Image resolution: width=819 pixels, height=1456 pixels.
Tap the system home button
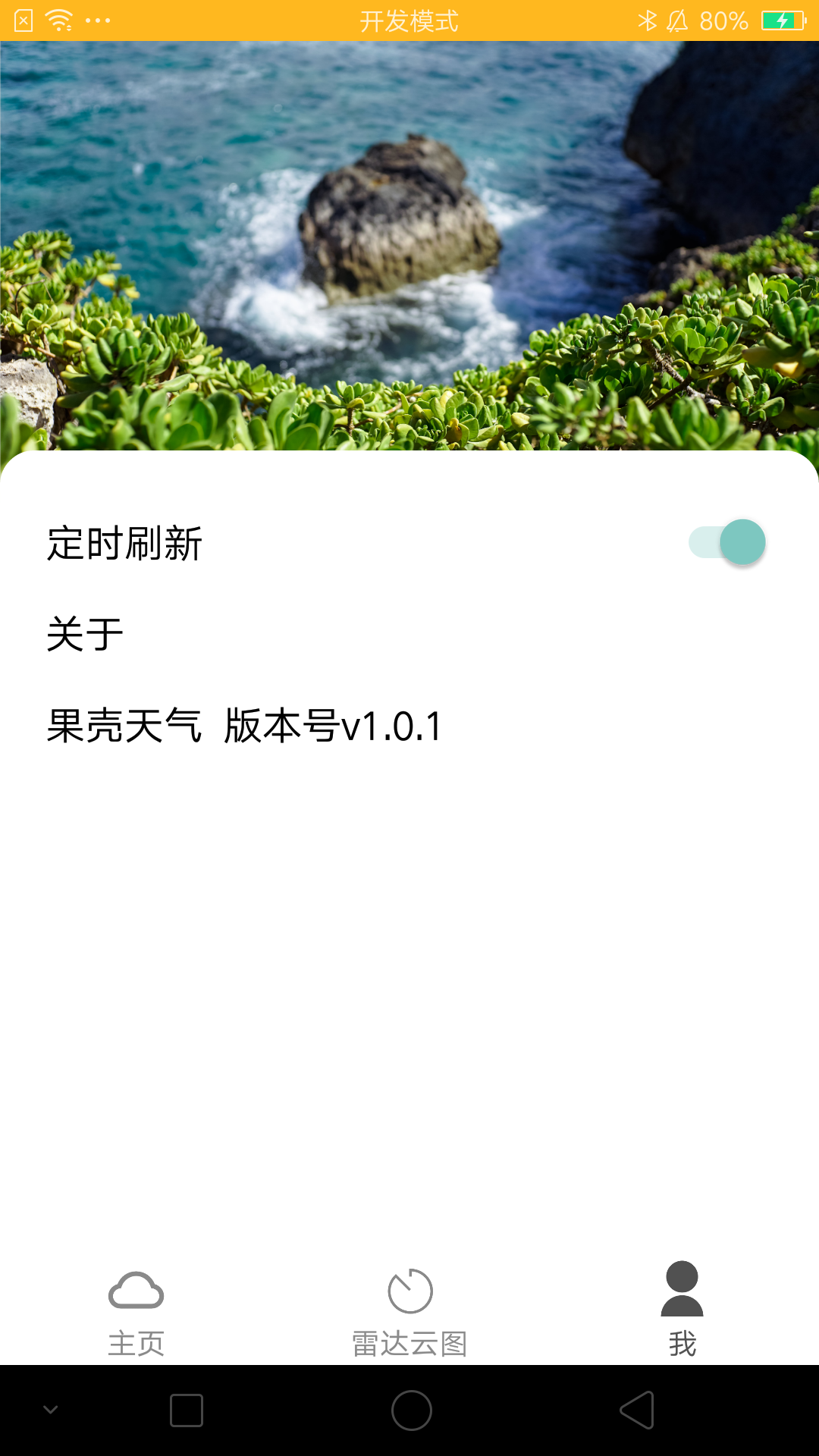coord(411,1410)
